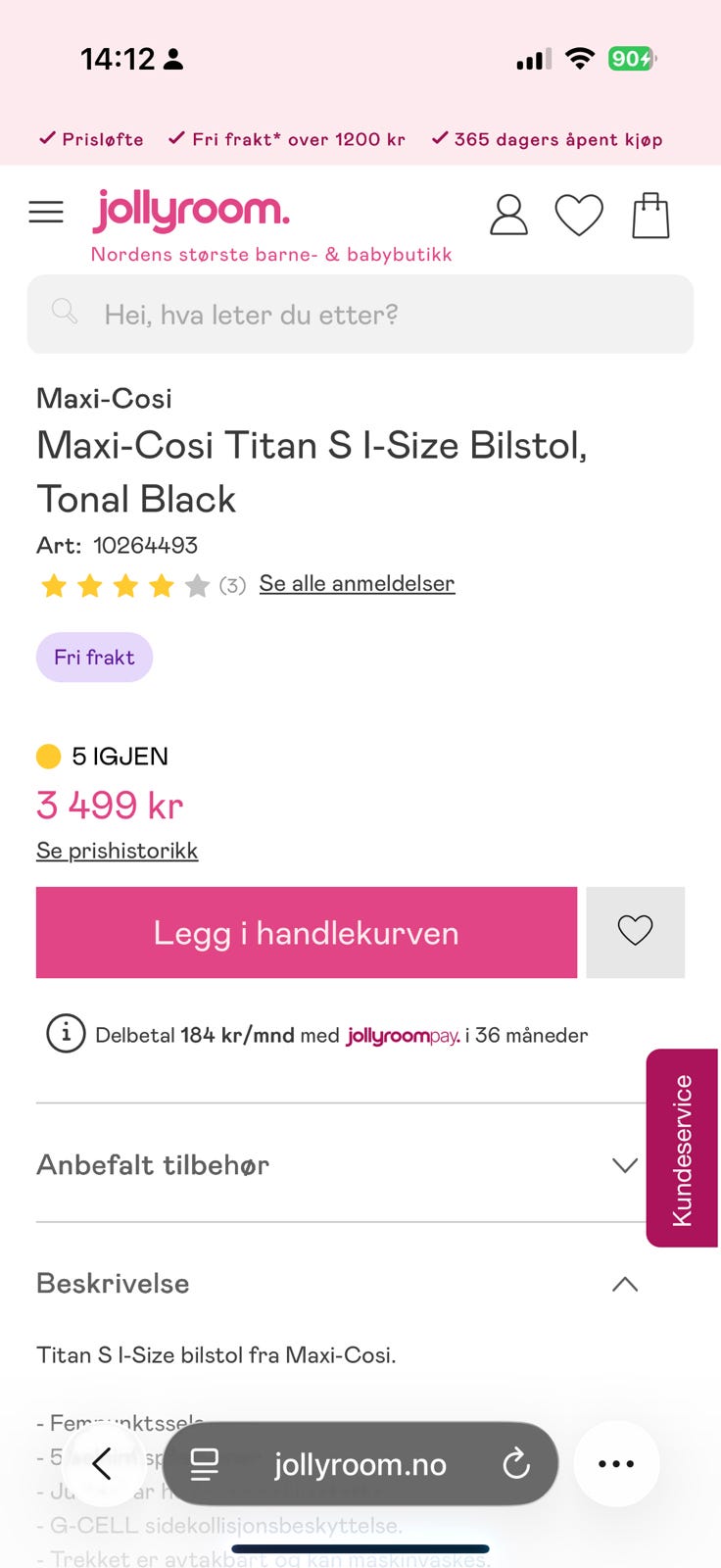The height and width of the screenshot is (1568, 721).
Task: Collapse the Beskrivelse section
Action: [624, 1284]
